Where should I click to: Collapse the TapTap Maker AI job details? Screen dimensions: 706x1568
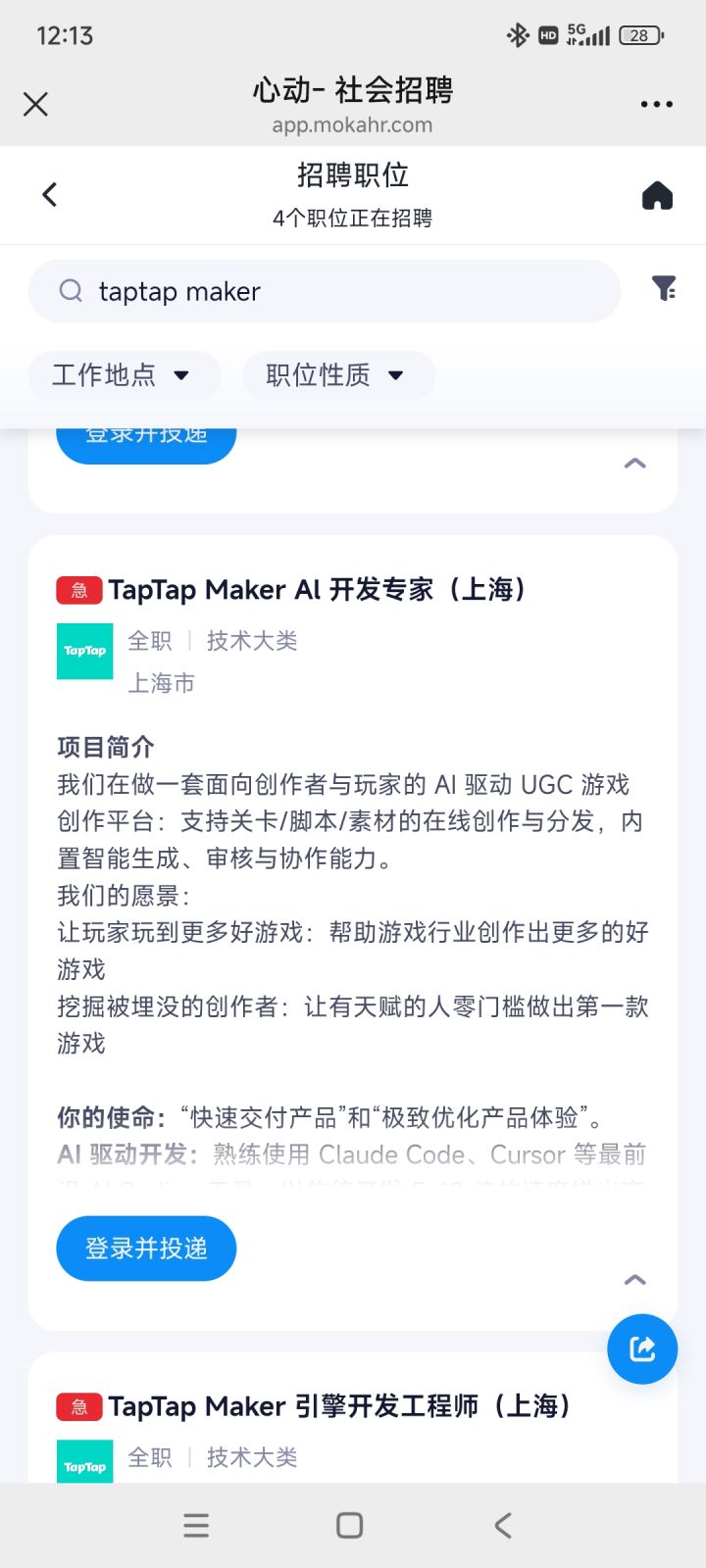(635, 1279)
